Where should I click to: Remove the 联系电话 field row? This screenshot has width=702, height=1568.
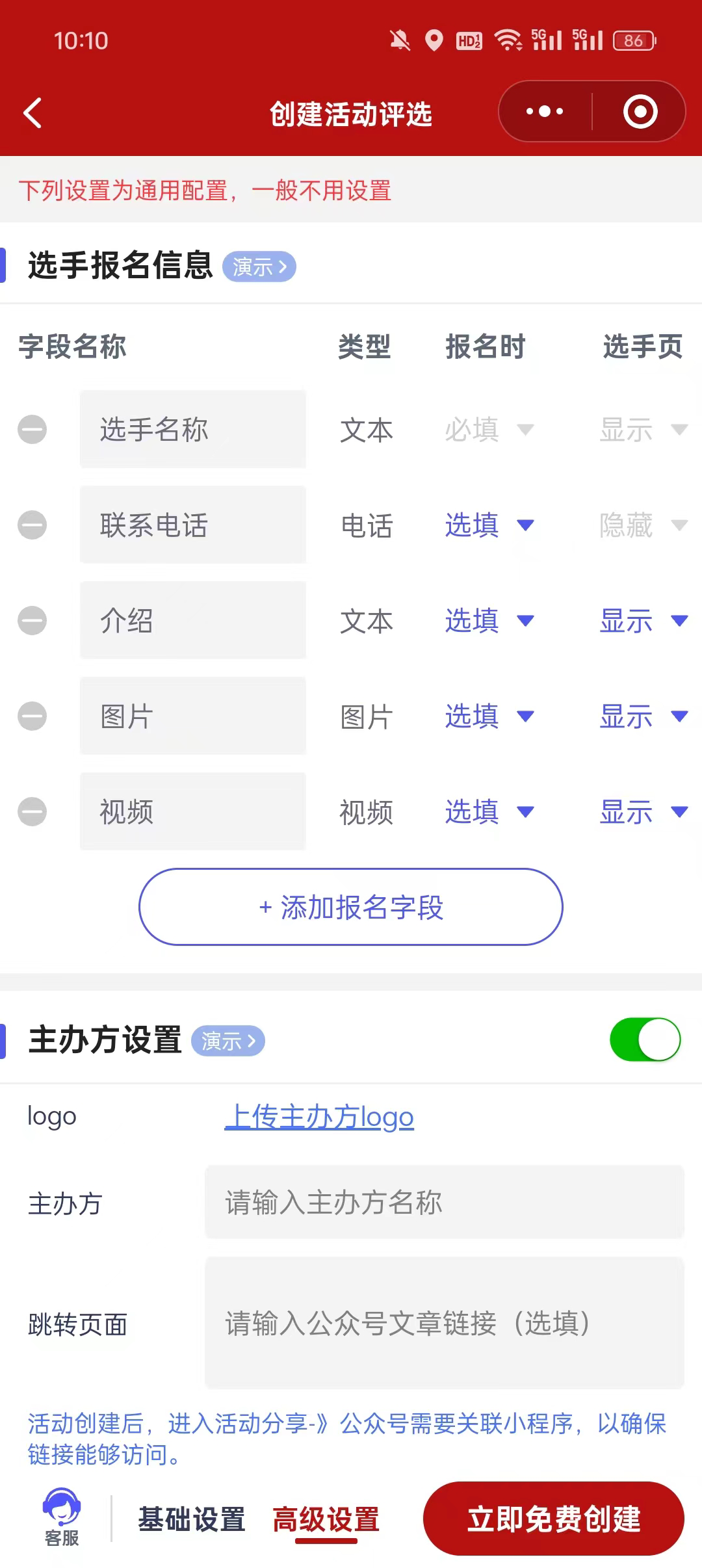coord(32,525)
